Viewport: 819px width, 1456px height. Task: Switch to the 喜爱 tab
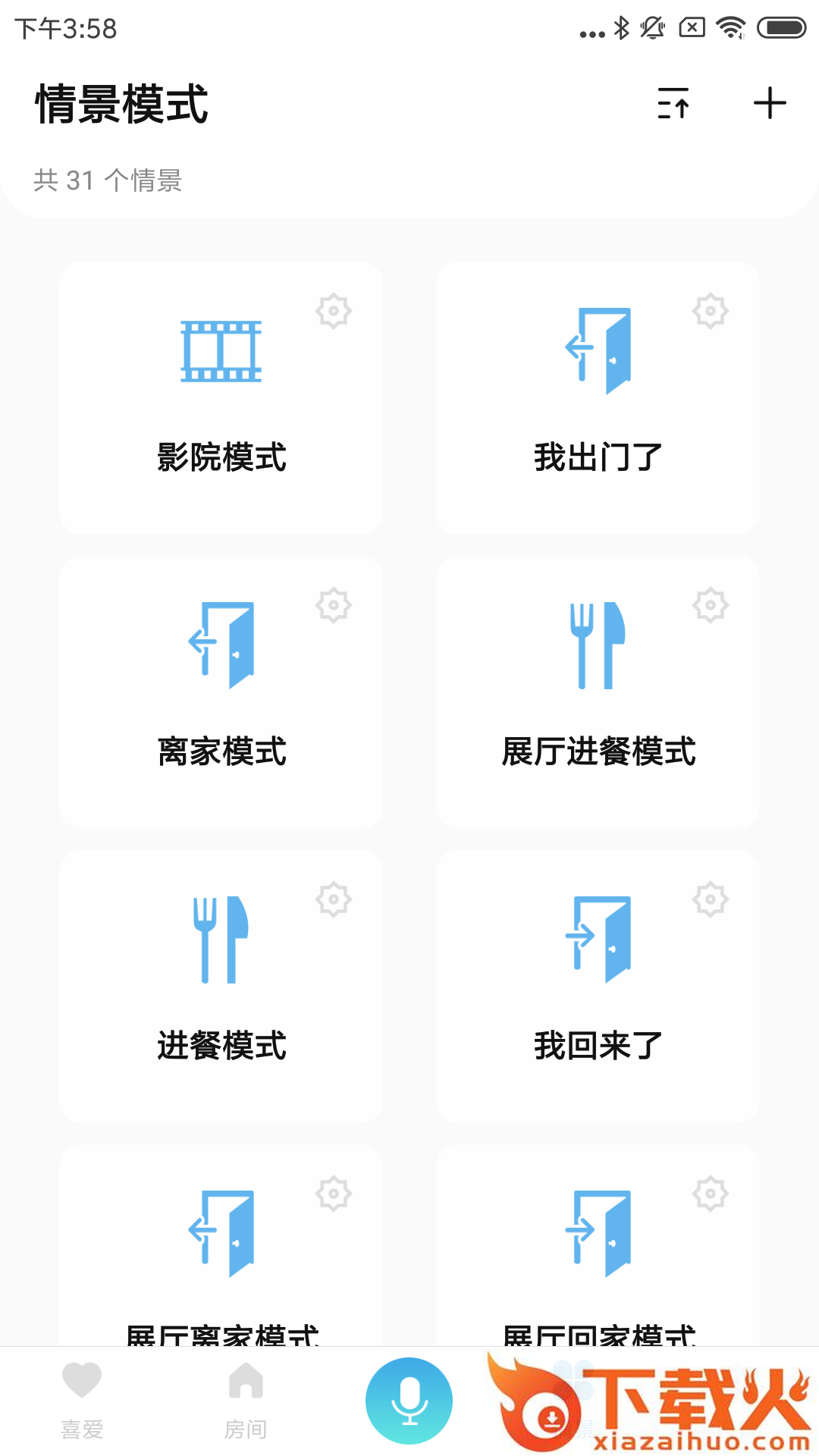point(82,1400)
